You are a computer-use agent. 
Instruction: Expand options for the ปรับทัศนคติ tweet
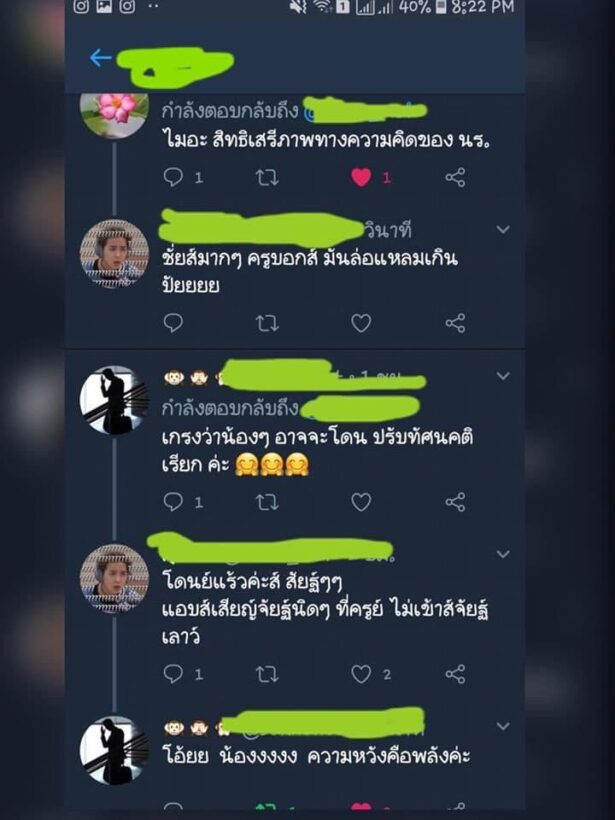pos(503,376)
